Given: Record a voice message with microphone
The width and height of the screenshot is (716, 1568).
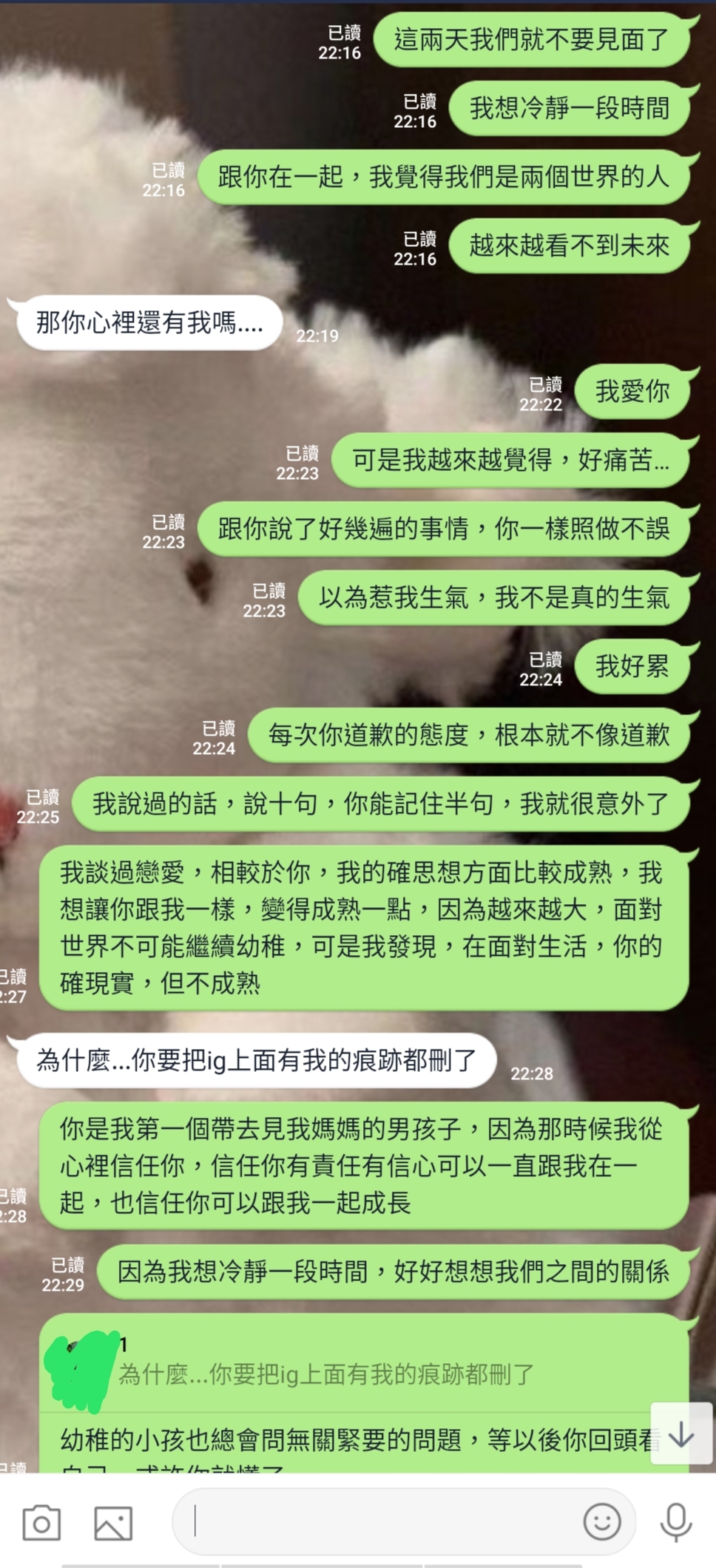Looking at the screenshot, I should [x=676, y=1522].
